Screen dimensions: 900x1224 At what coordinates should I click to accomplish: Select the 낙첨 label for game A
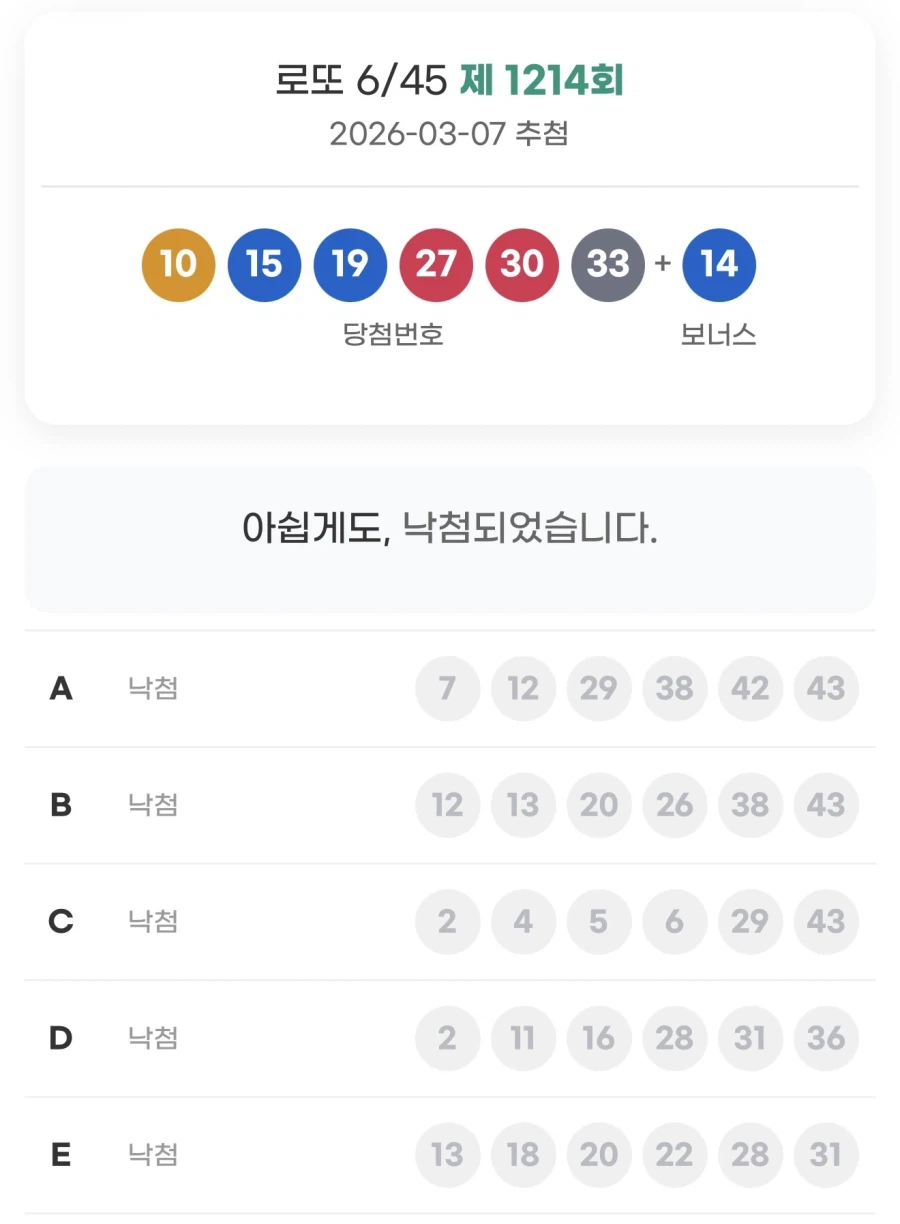click(x=151, y=688)
